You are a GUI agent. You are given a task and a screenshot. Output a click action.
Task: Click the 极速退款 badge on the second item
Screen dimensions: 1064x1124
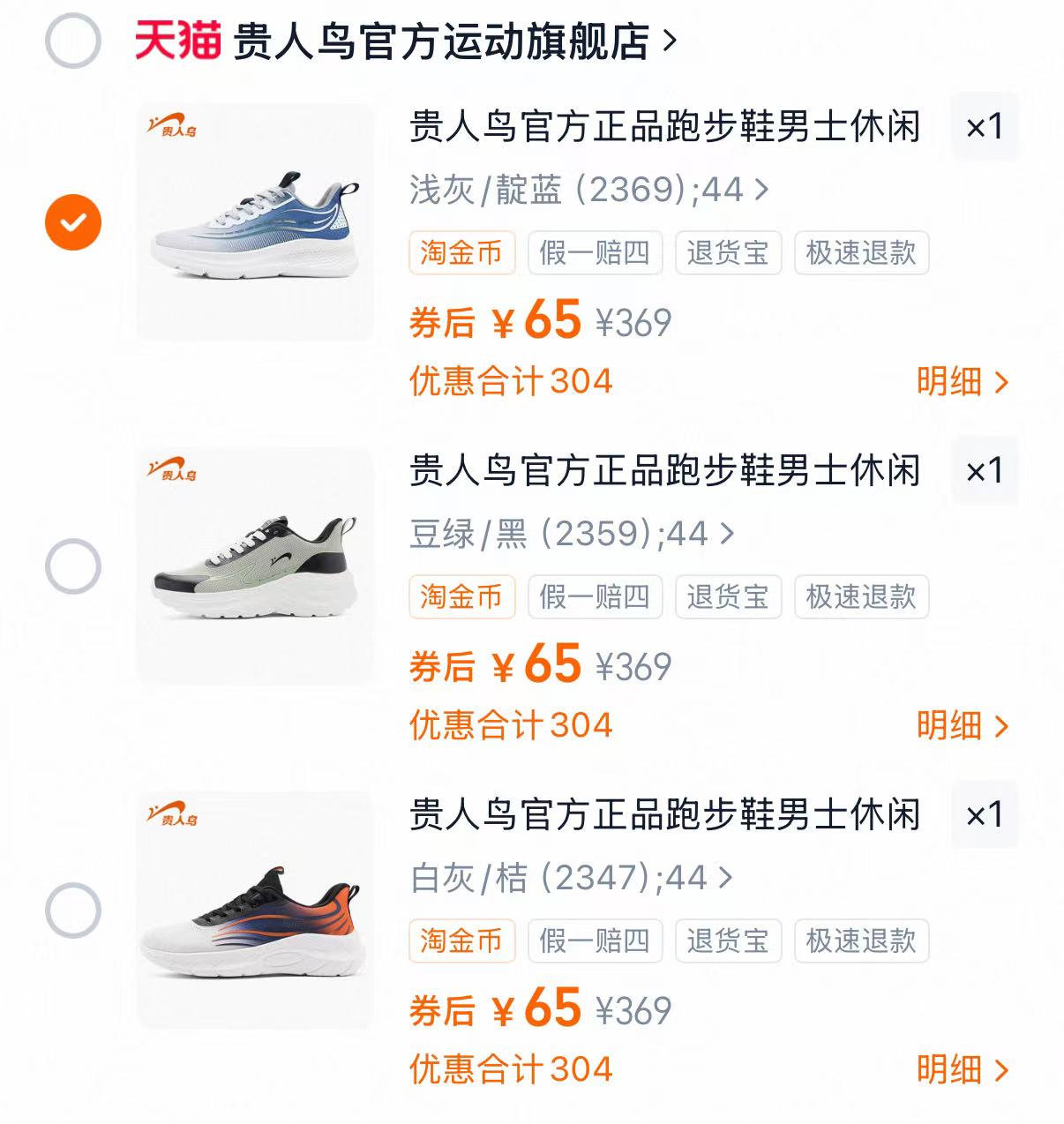[x=860, y=597]
